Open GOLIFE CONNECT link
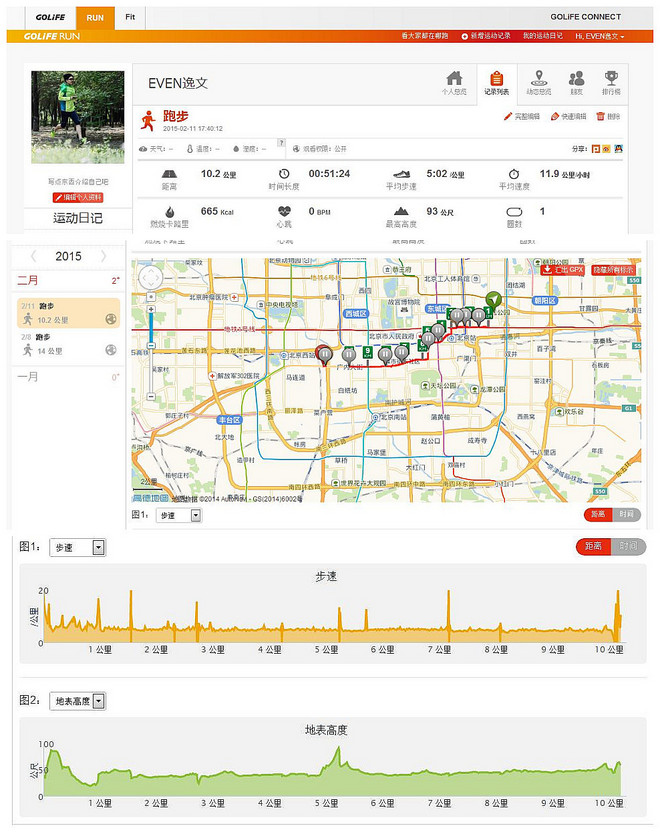This screenshot has height=832, width=660. coord(585,17)
